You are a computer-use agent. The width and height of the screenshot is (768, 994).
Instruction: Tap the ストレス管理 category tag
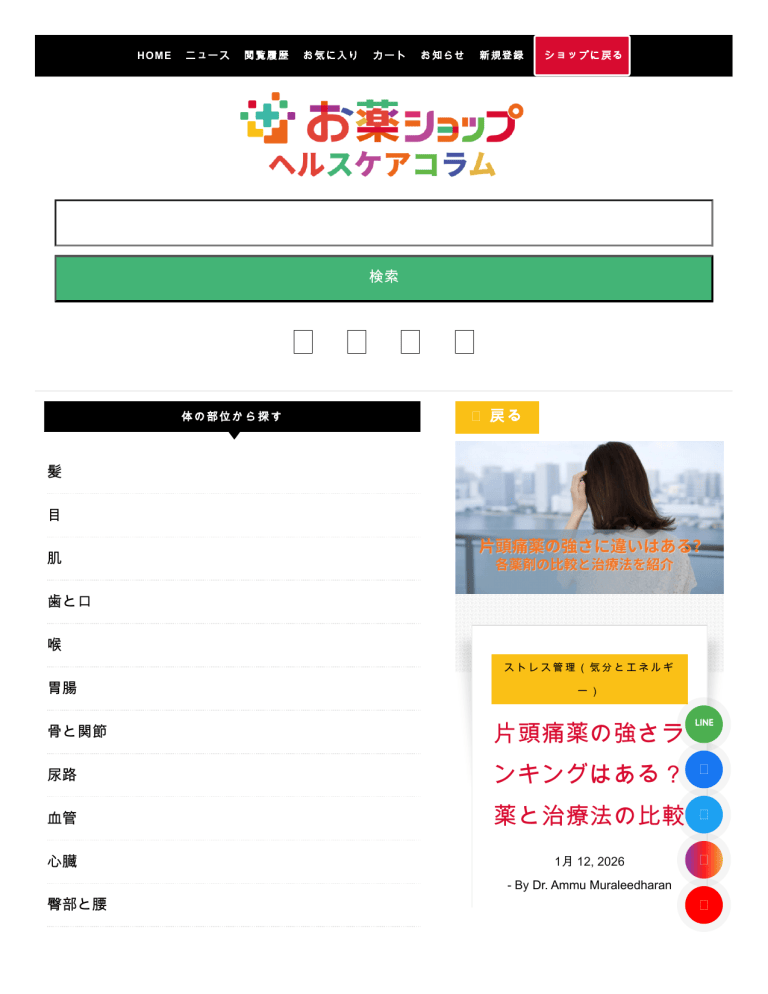589,679
